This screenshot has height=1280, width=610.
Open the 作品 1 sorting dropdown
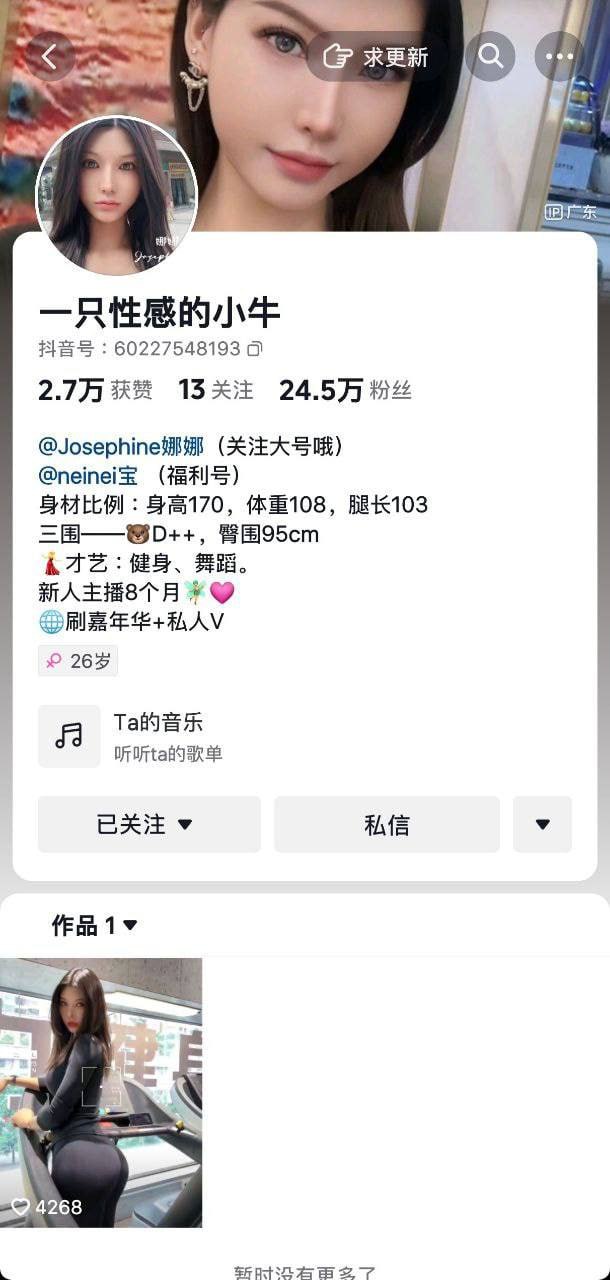pyautogui.click(x=95, y=926)
